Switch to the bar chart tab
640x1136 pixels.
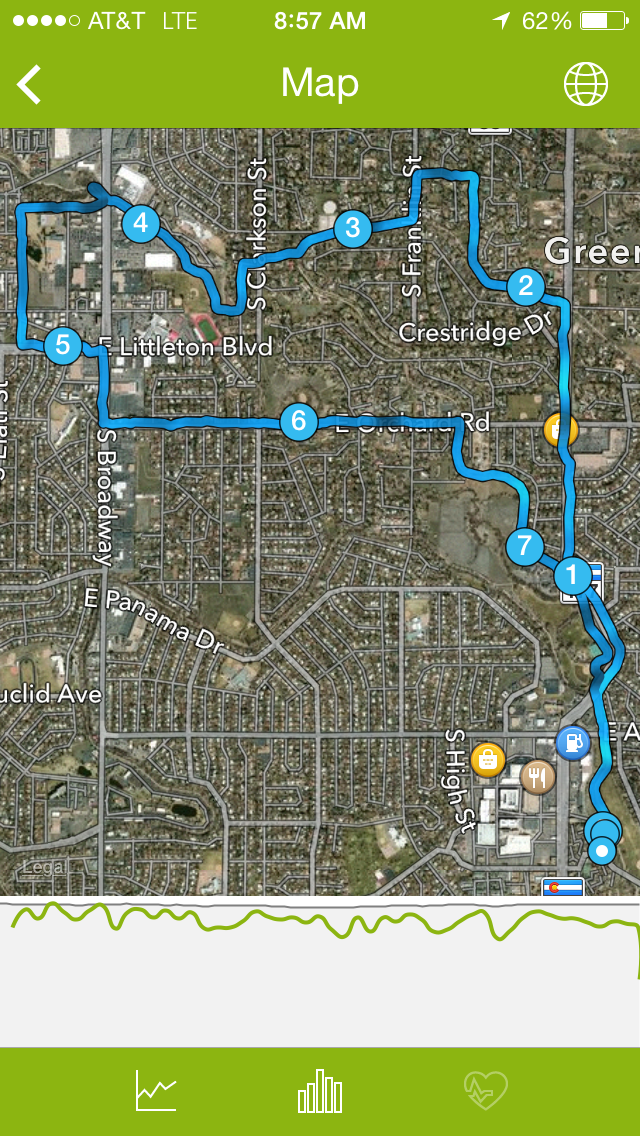(x=320, y=1090)
